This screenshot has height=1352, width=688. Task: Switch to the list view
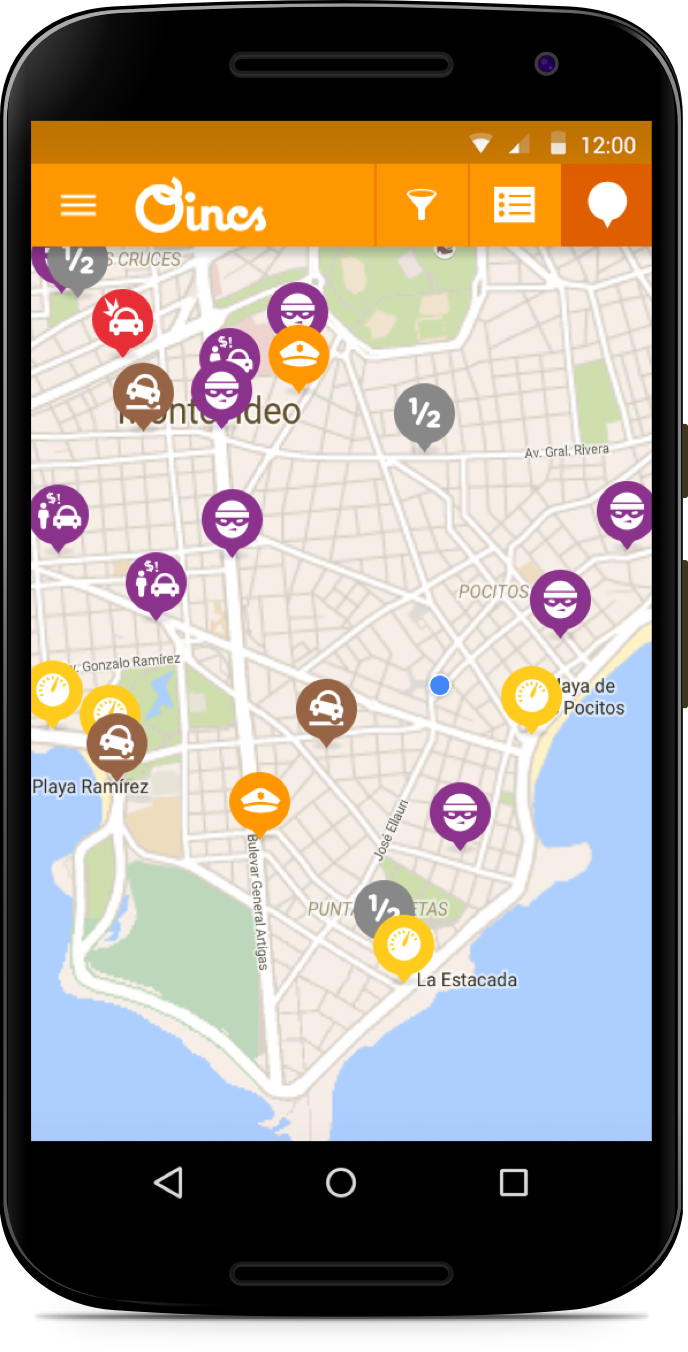(515, 205)
